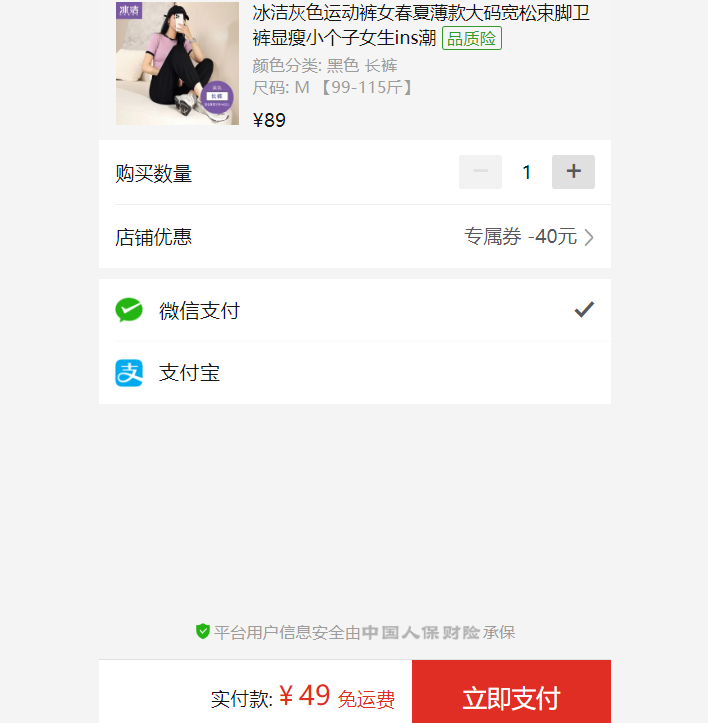Screen dimensions: 708x723
Task: Select 微信支付 as payment method
Action: (354, 311)
